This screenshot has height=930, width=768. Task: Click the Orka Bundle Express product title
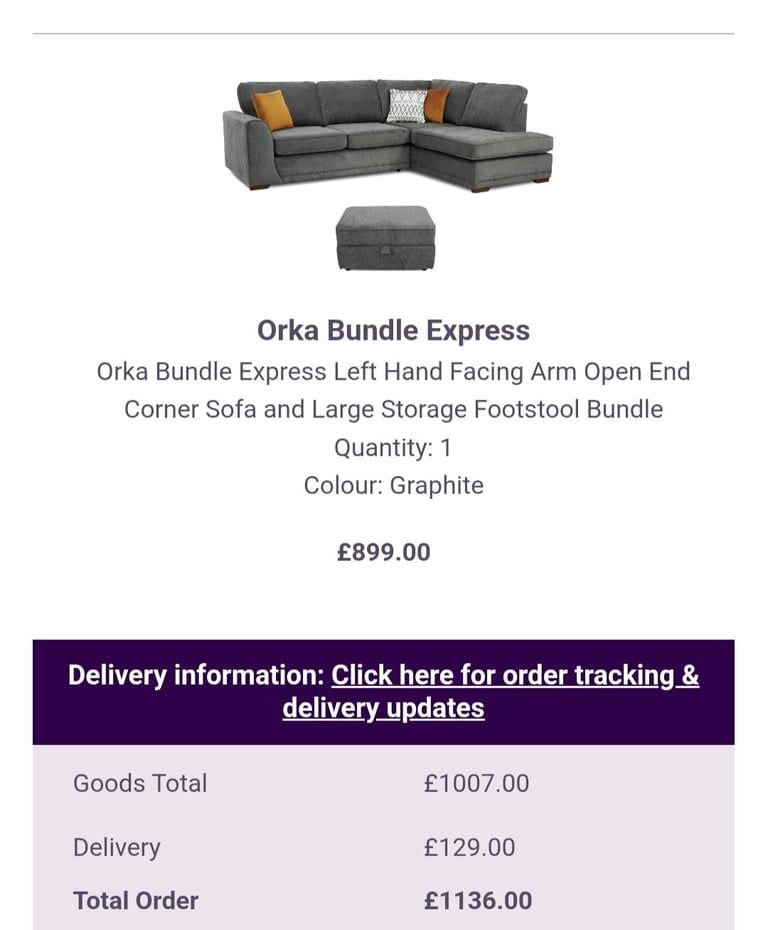[x=393, y=330]
